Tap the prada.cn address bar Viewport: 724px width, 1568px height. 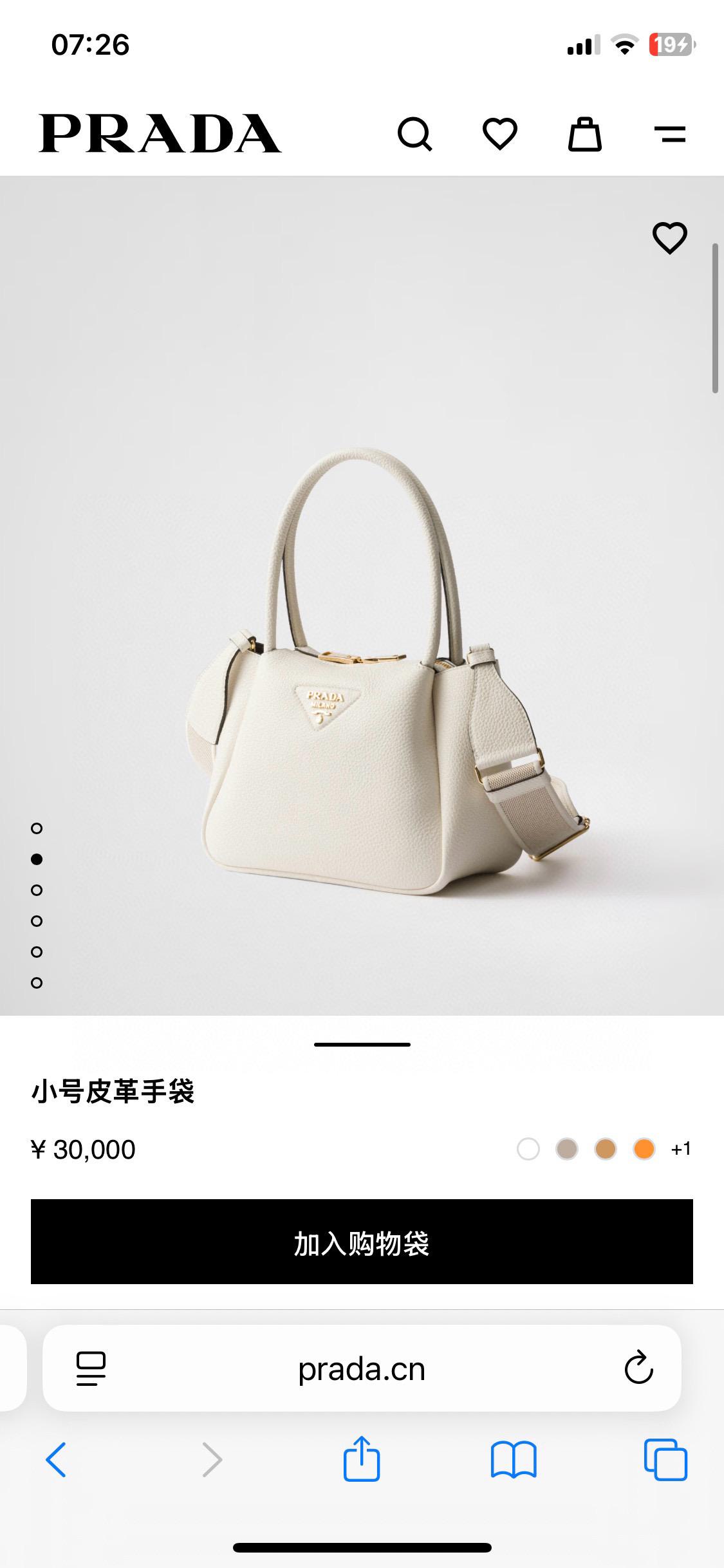tap(362, 1369)
